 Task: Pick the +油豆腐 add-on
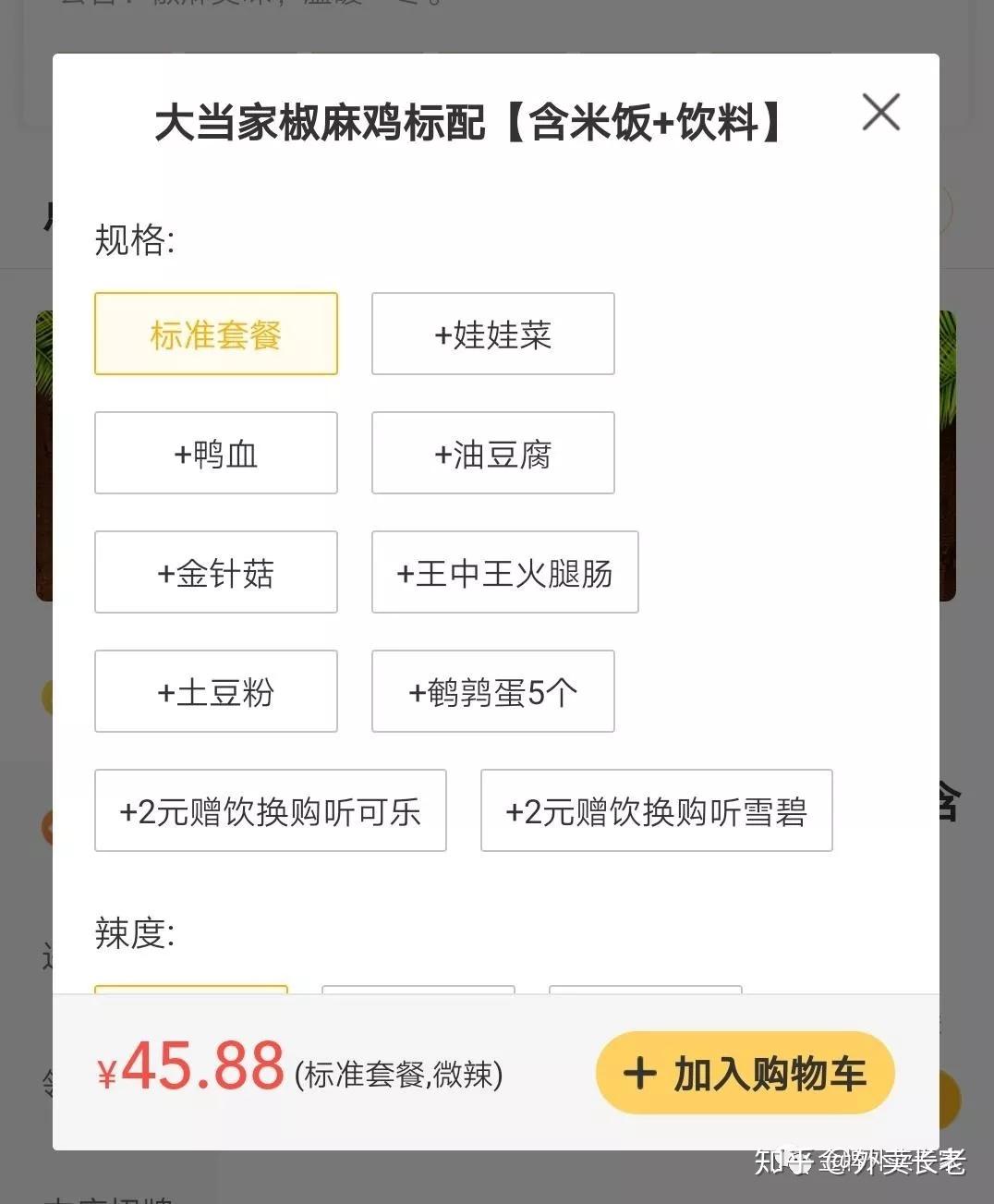click(492, 453)
